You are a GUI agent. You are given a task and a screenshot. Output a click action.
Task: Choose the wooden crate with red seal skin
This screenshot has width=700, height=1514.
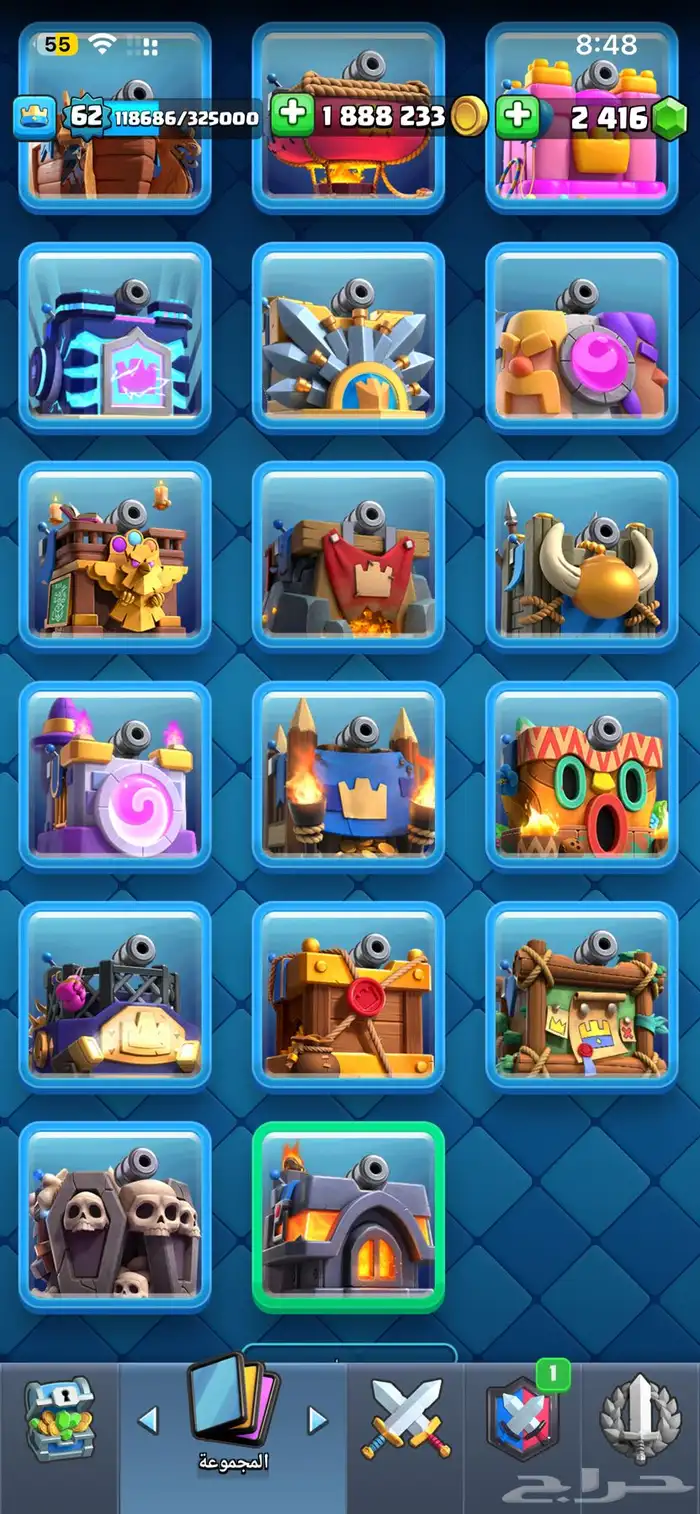(x=348, y=996)
